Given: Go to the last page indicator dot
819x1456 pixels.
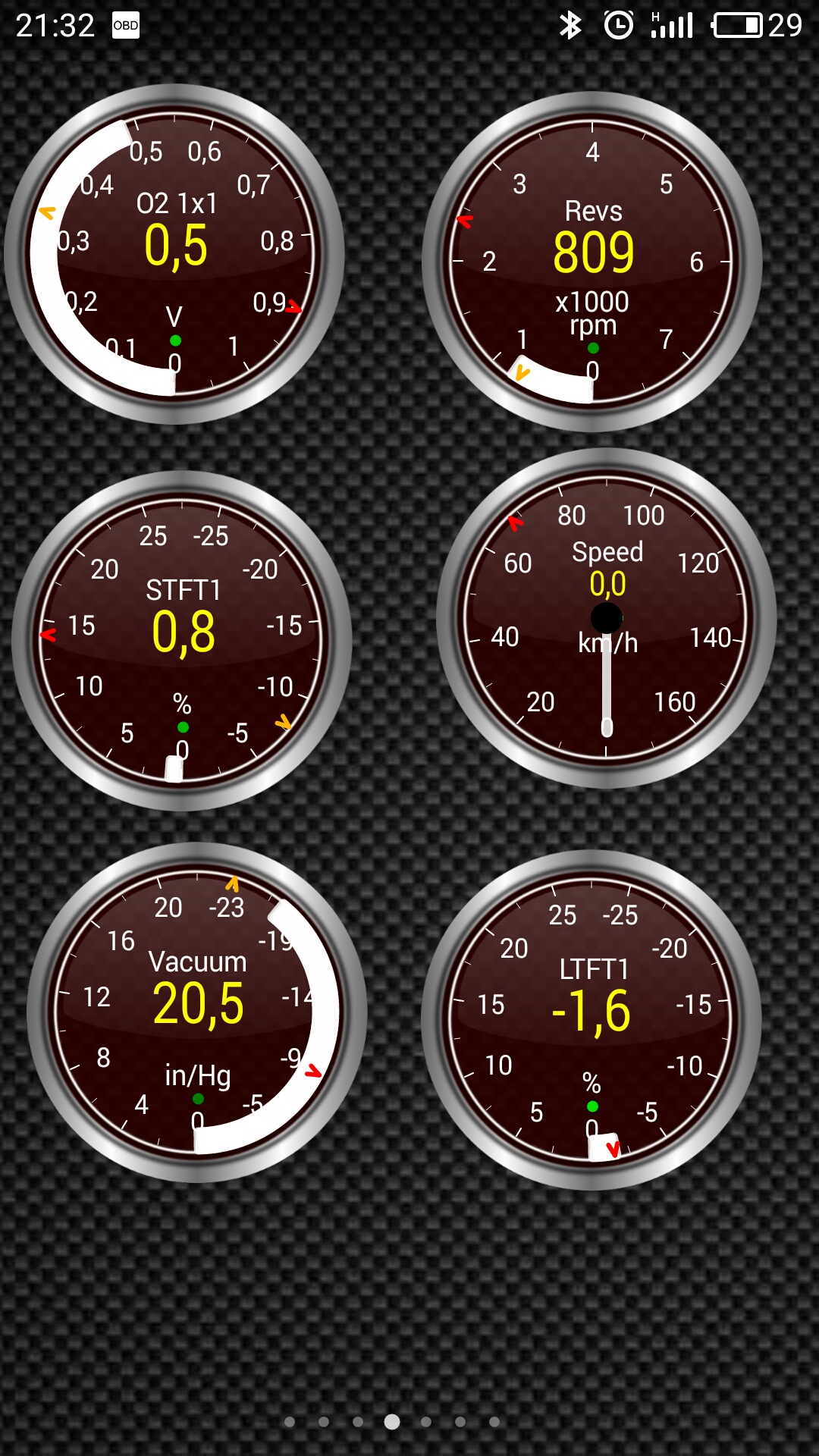Looking at the screenshot, I should [x=494, y=1422].
